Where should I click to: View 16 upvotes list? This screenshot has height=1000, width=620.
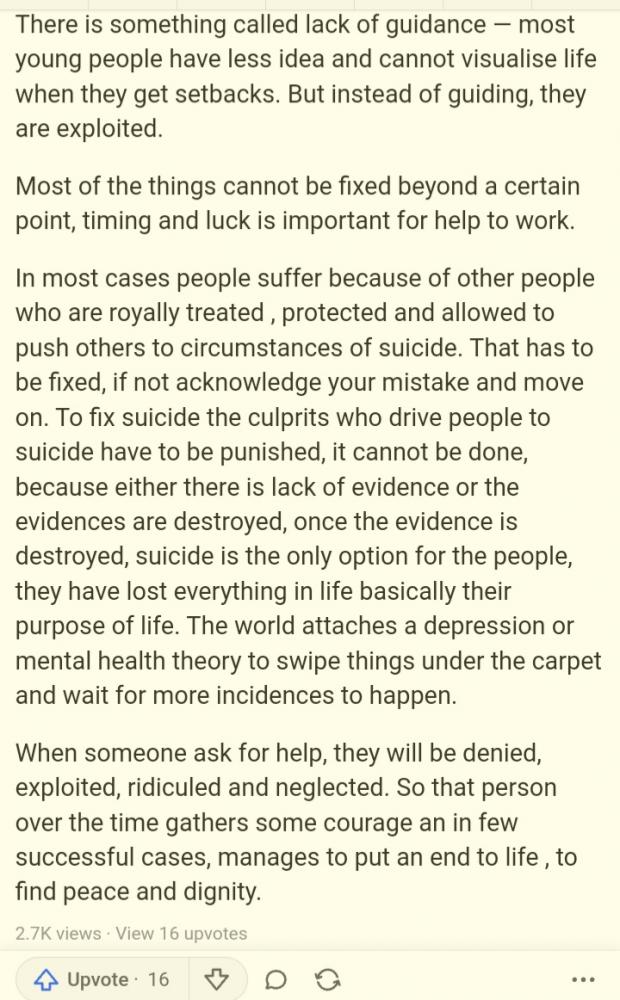click(x=181, y=933)
